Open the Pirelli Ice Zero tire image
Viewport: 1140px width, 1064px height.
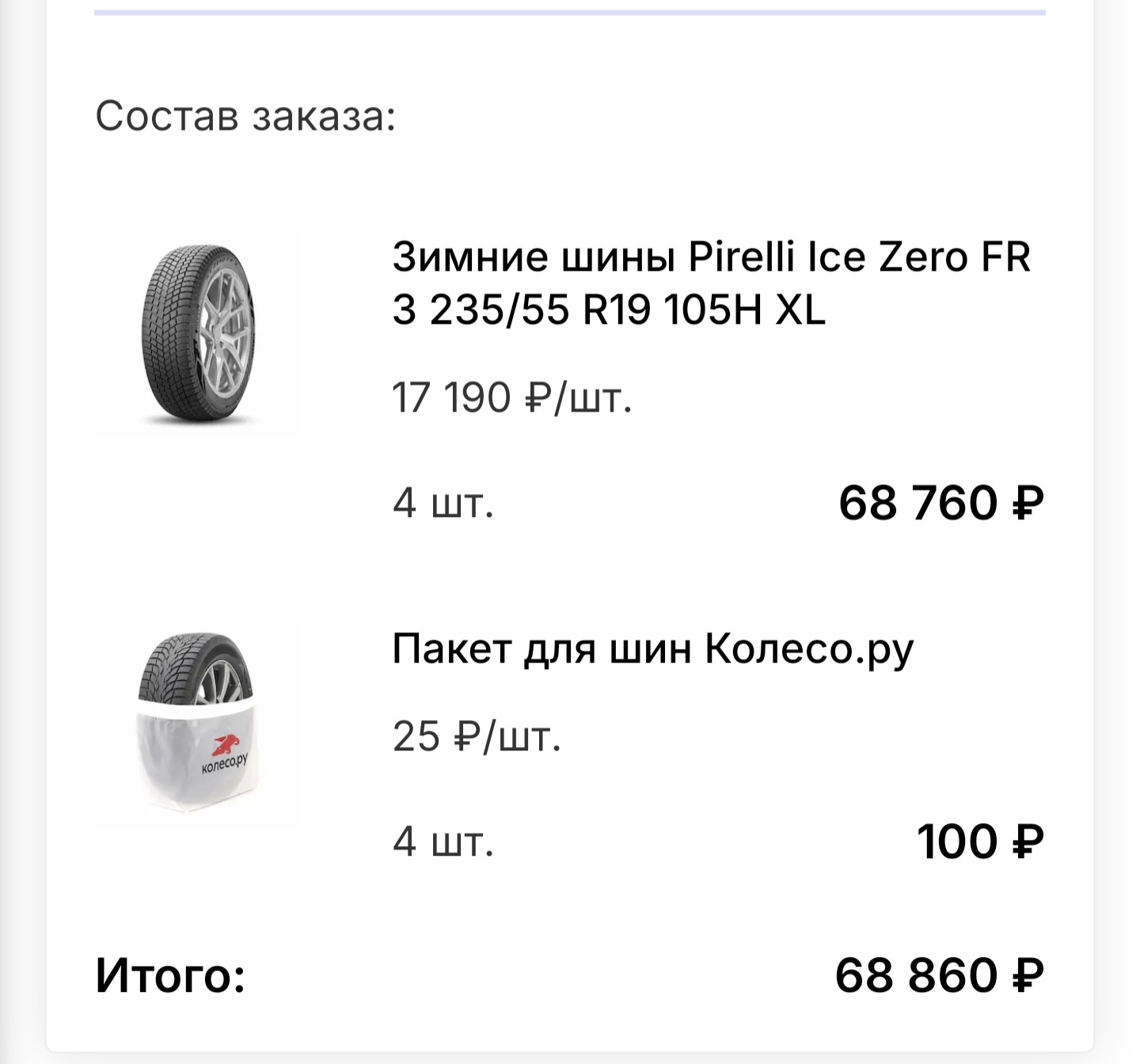coord(198,334)
